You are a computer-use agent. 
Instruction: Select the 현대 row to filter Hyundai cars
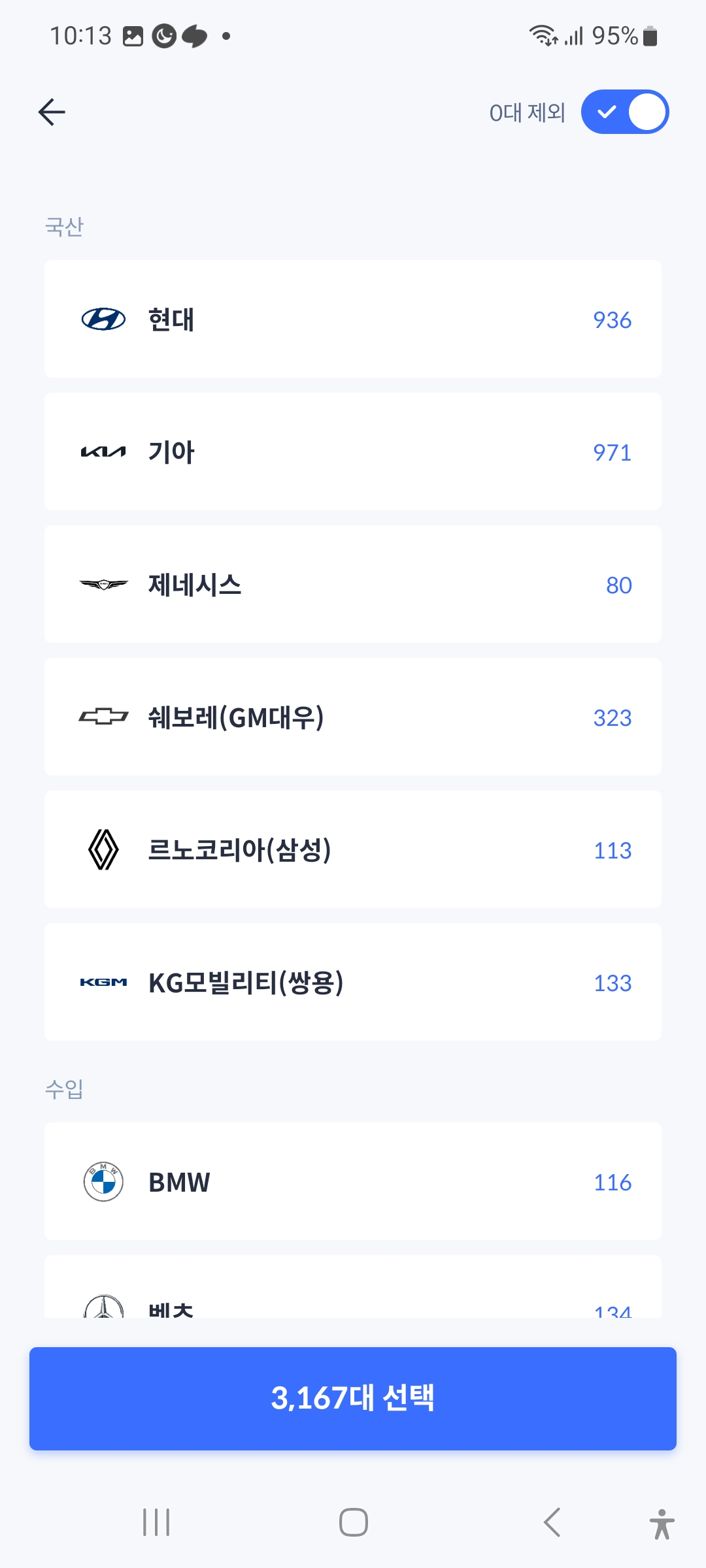(x=353, y=319)
